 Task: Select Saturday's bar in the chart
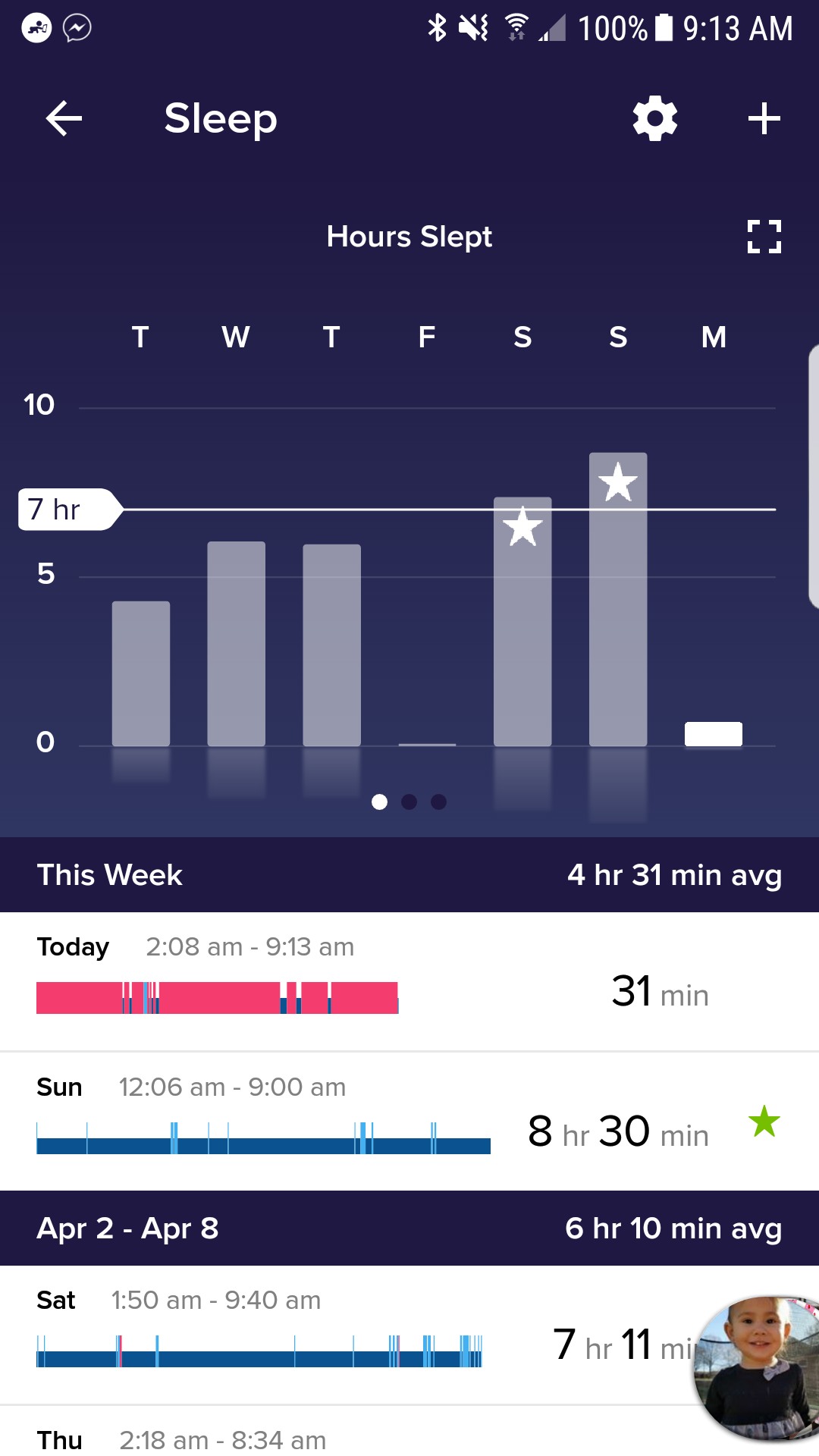(522, 622)
